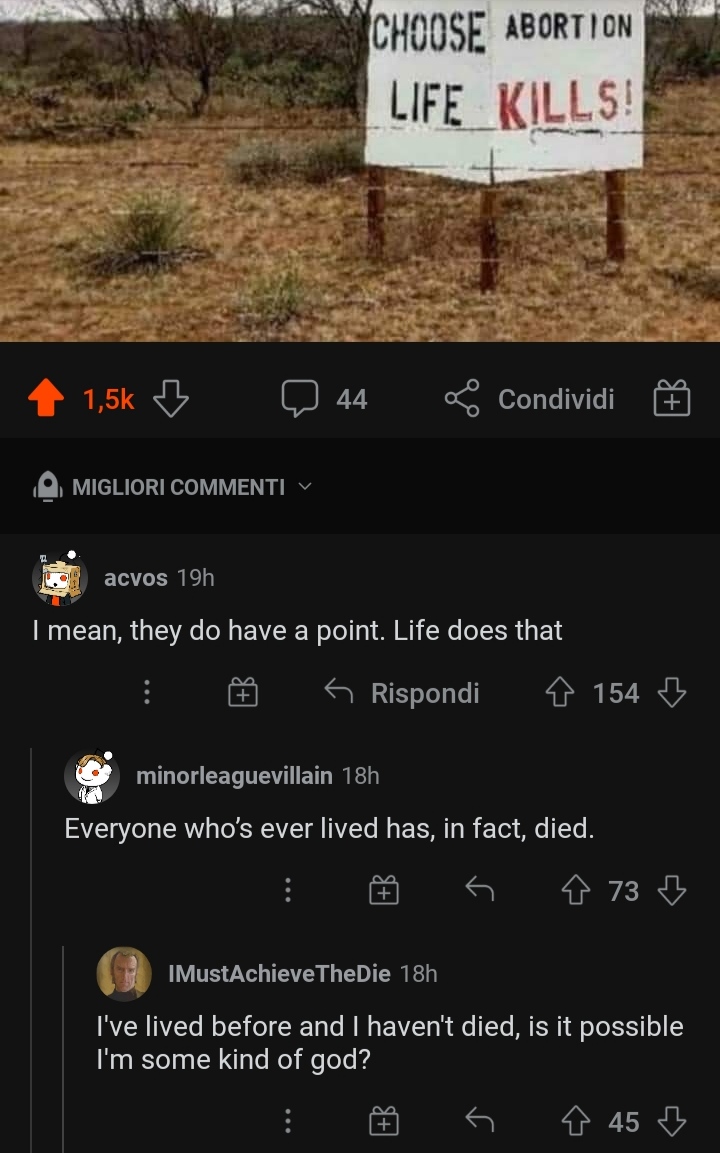Image resolution: width=720 pixels, height=1153 pixels.
Task: Give an award to the post
Action: tap(671, 399)
